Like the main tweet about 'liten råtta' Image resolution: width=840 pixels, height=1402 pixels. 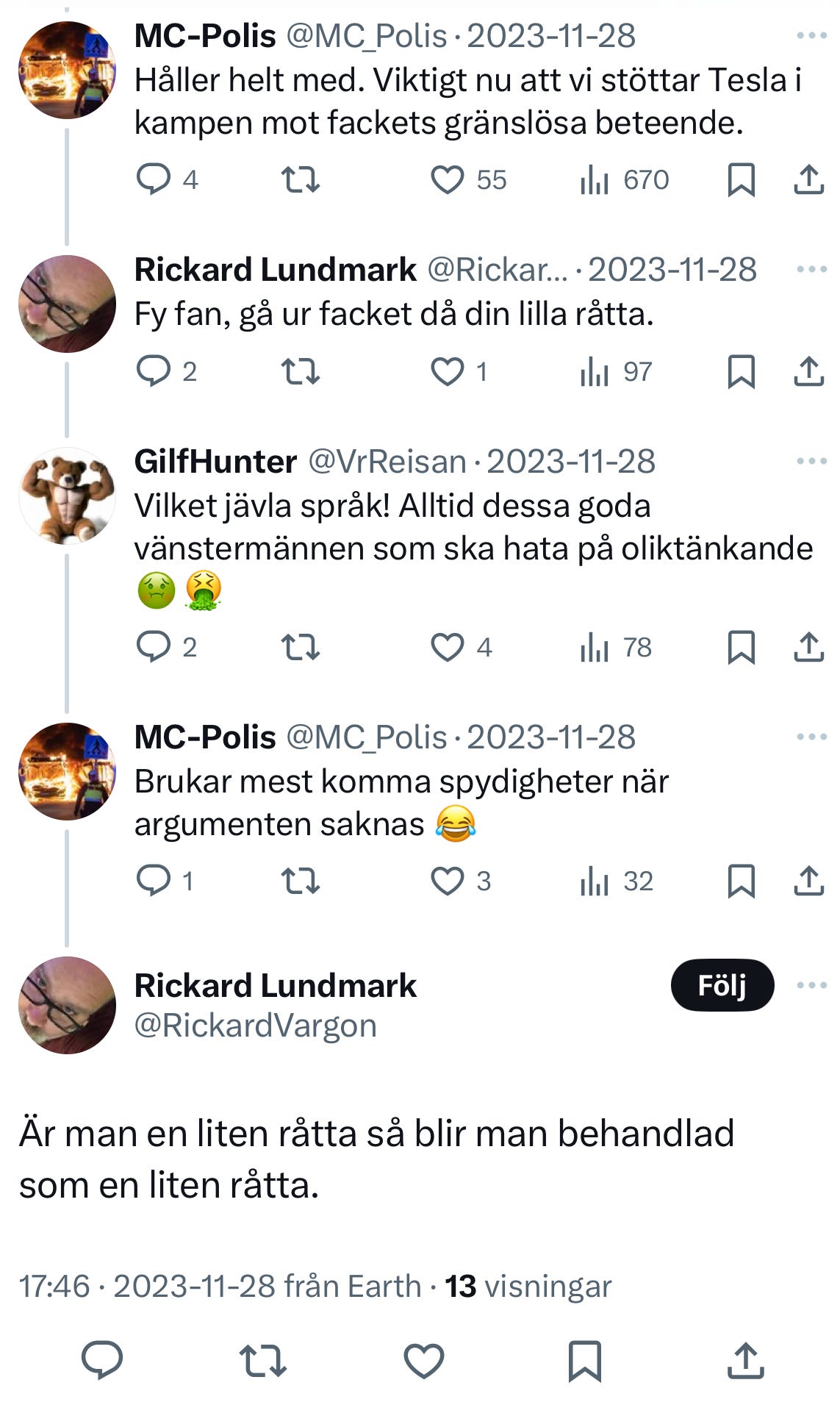point(424,1360)
